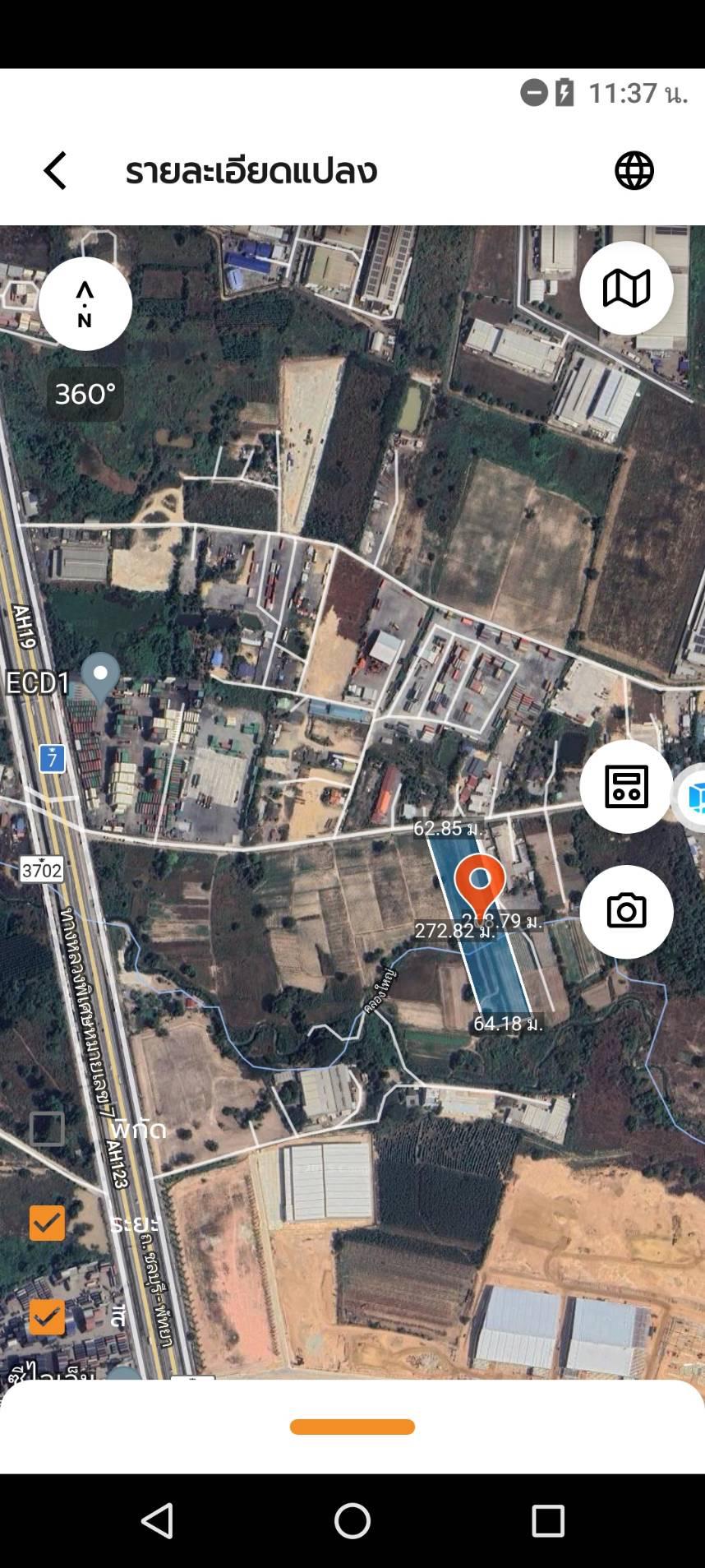Tap the camera button on map
This screenshot has width=705, height=1568.
coord(626,912)
